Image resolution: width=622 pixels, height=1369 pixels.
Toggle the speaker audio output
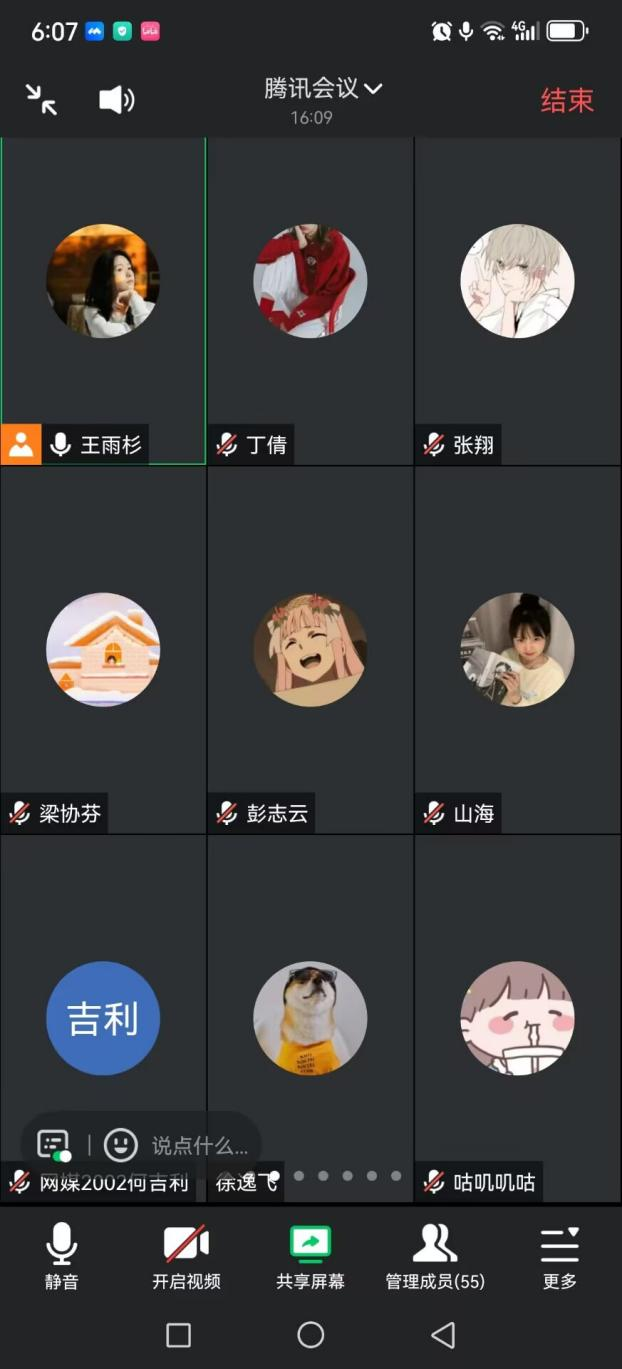click(x=116, y=99)
